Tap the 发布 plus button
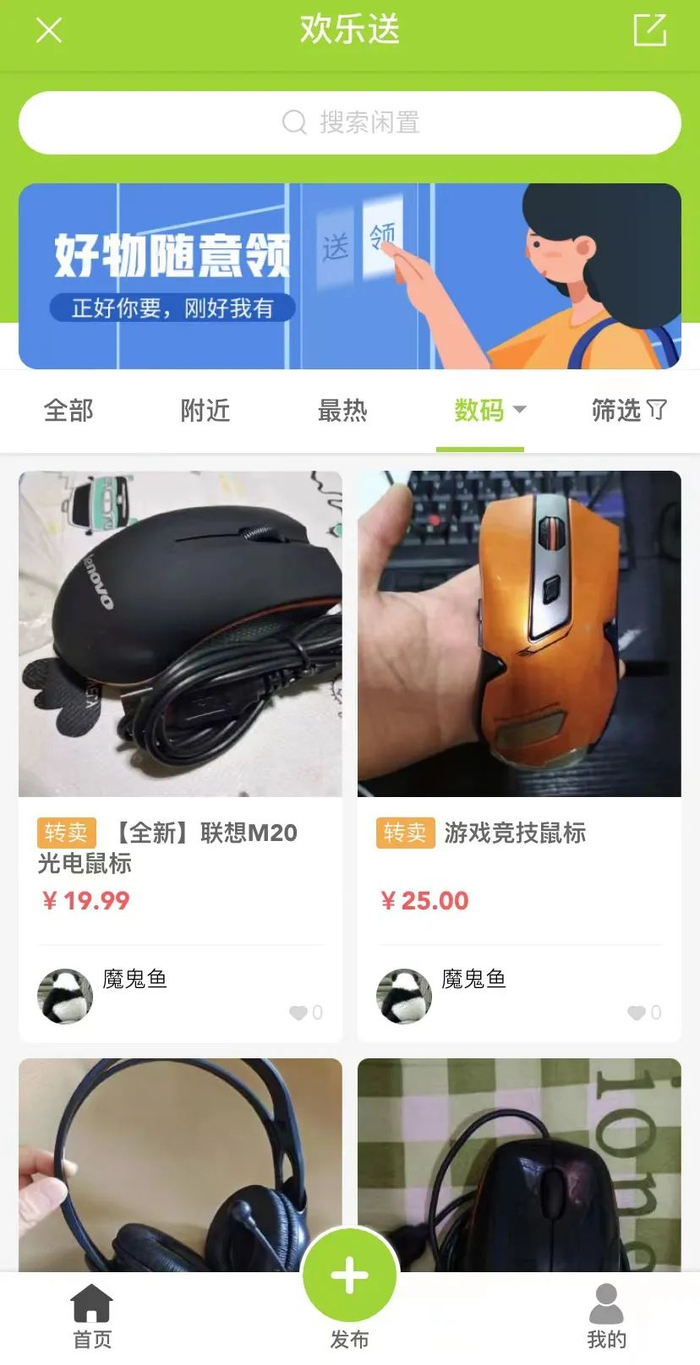Viewport: 700px width, 1365px height. point(350,1276)
